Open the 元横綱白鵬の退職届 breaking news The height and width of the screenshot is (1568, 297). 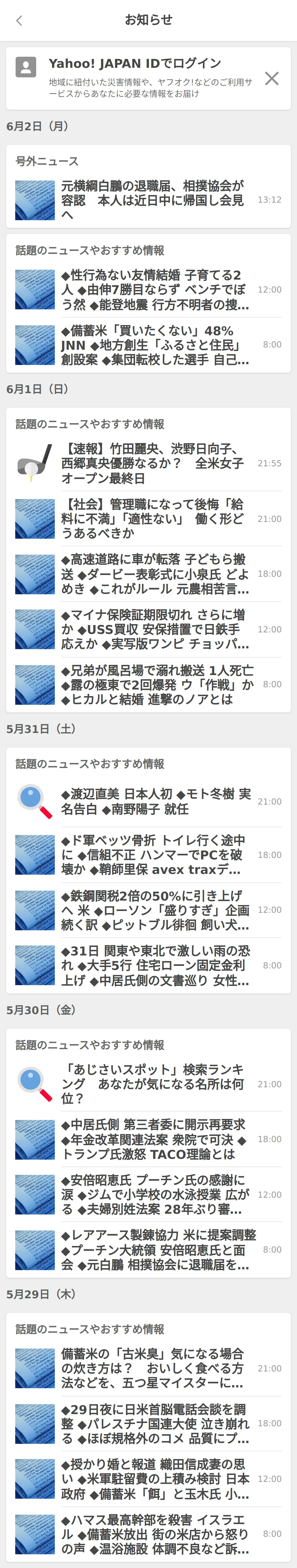point(152,200)
